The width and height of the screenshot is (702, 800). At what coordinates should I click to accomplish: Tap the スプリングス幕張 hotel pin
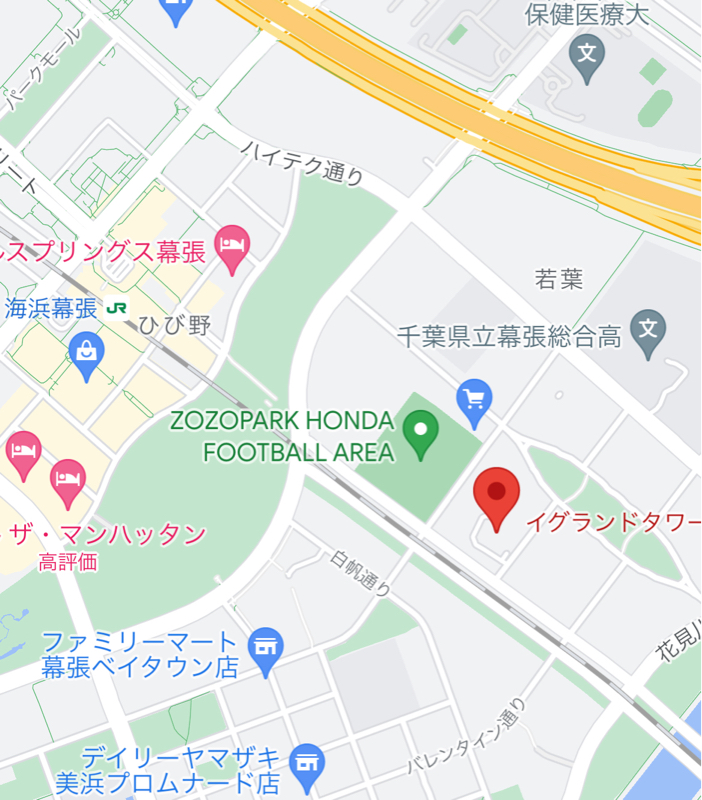point(233,247)
